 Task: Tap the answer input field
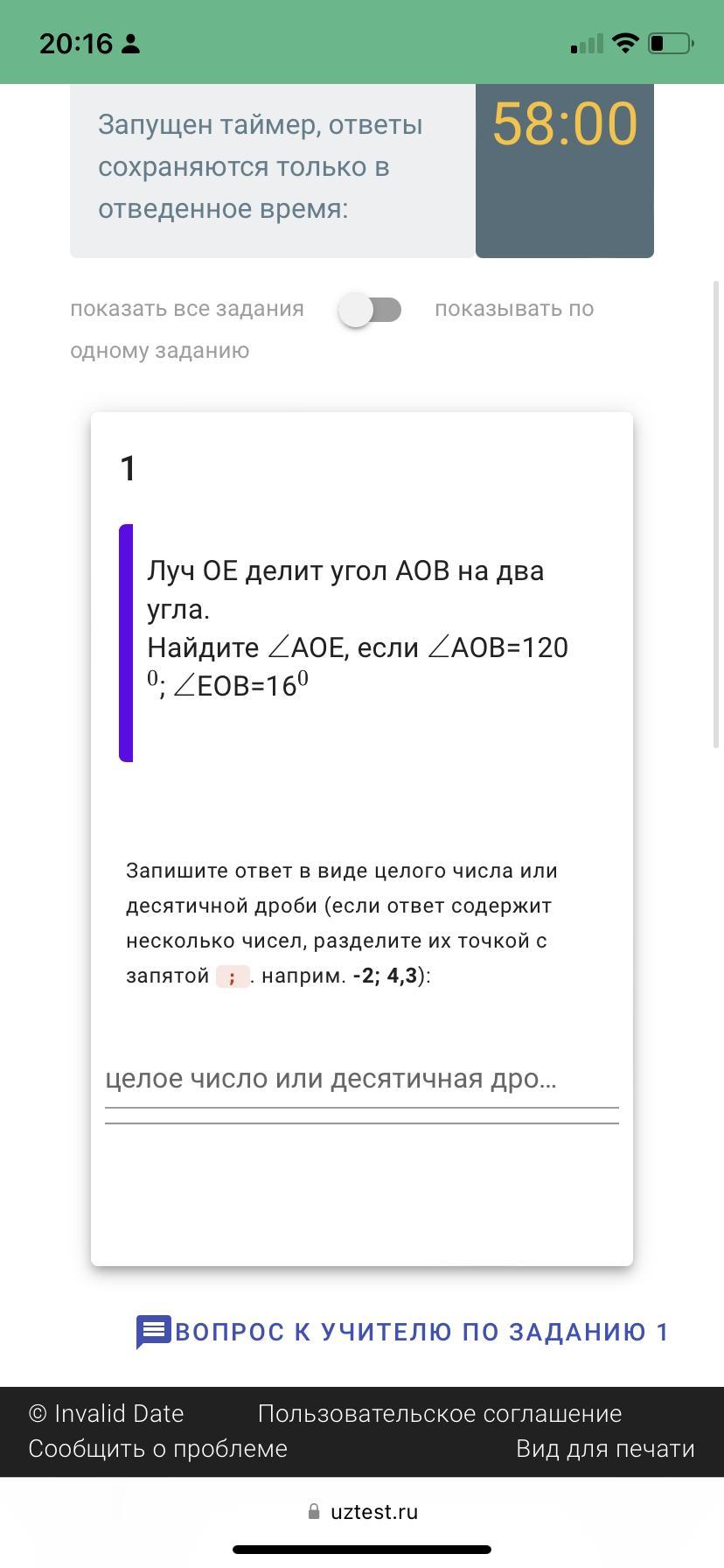(362, 1079)
